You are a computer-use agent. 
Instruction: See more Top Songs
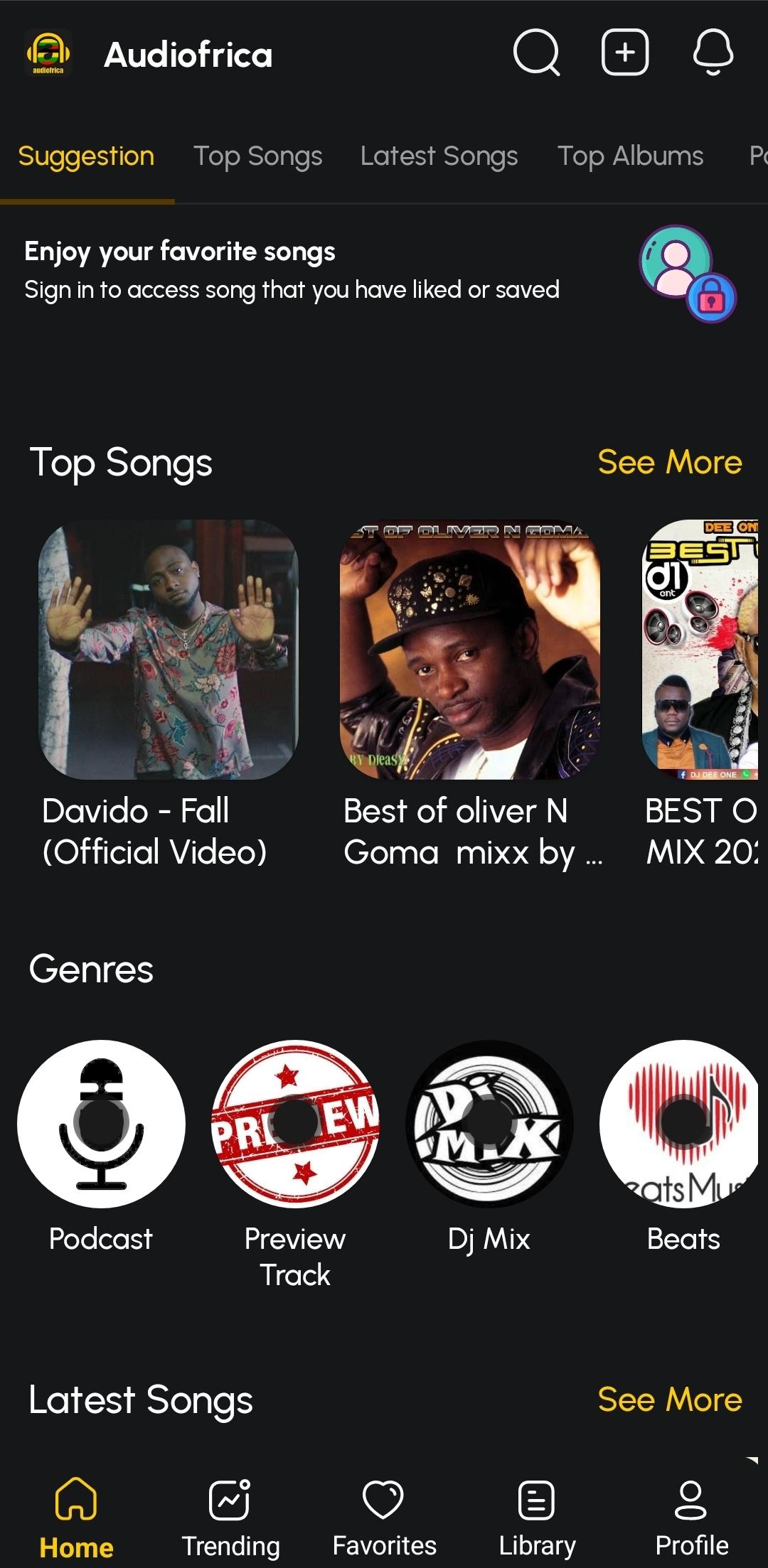point(669,462)
